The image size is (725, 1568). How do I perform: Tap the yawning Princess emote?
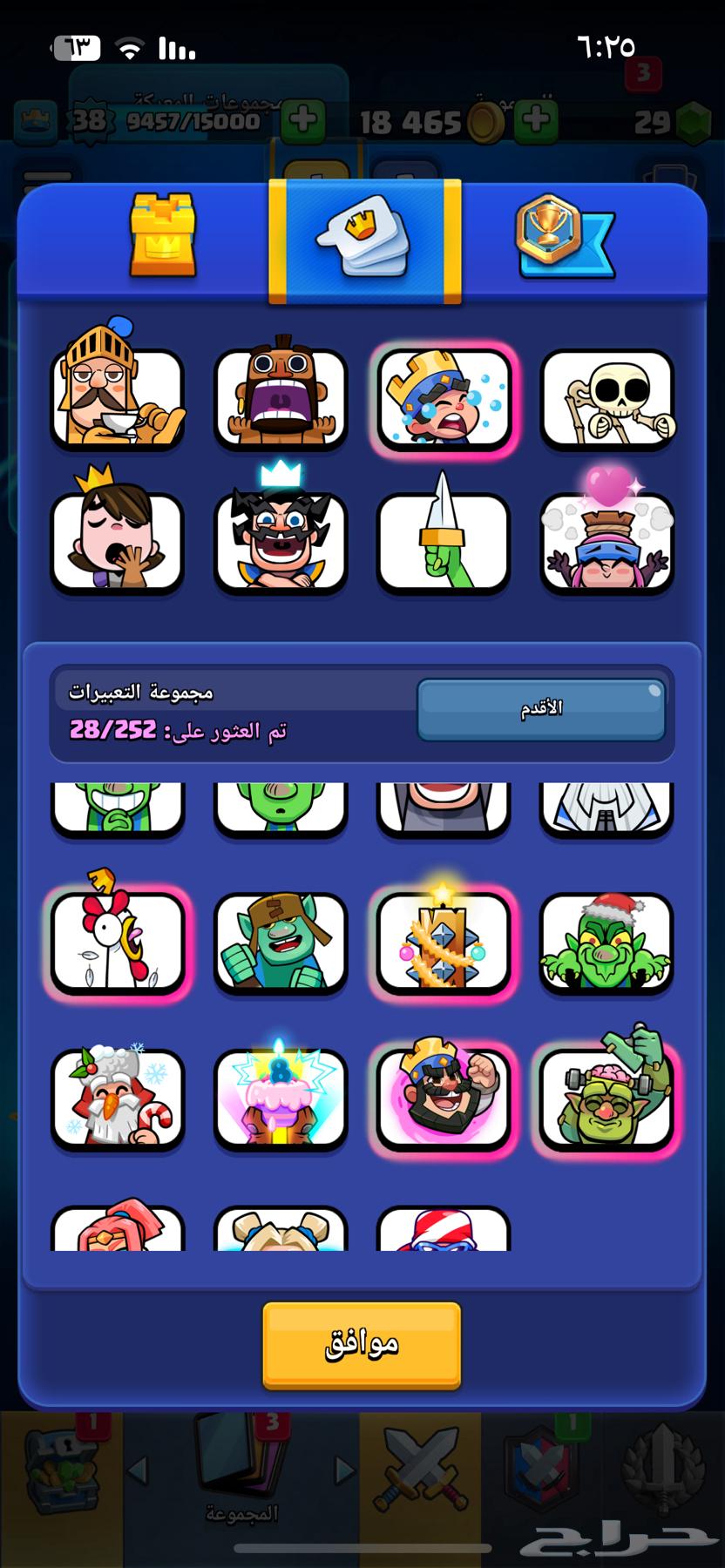[118, 542]
